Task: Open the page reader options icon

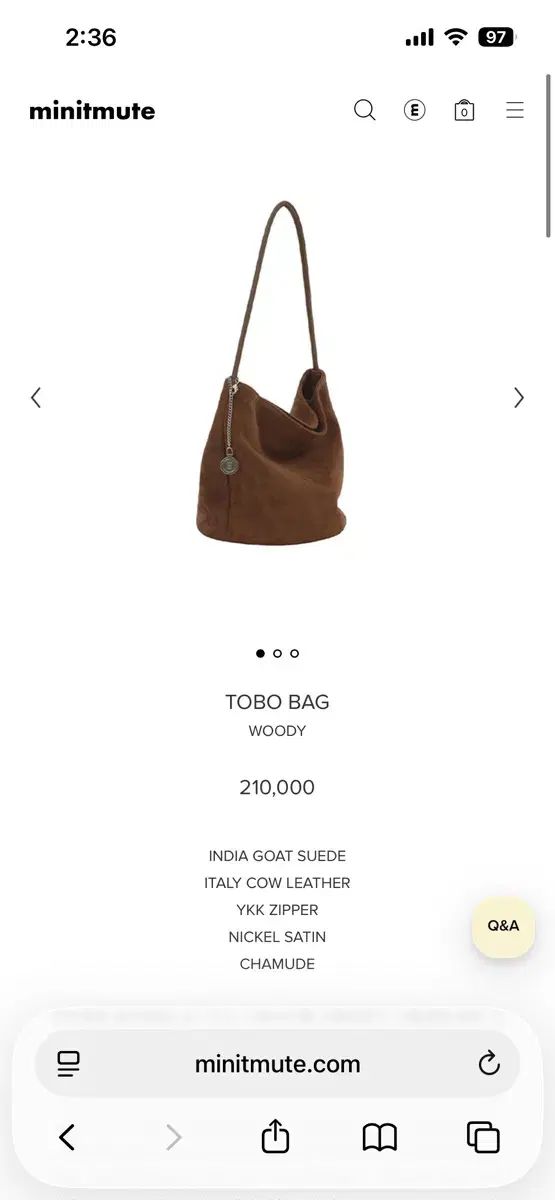Action: click(68, 1064)
